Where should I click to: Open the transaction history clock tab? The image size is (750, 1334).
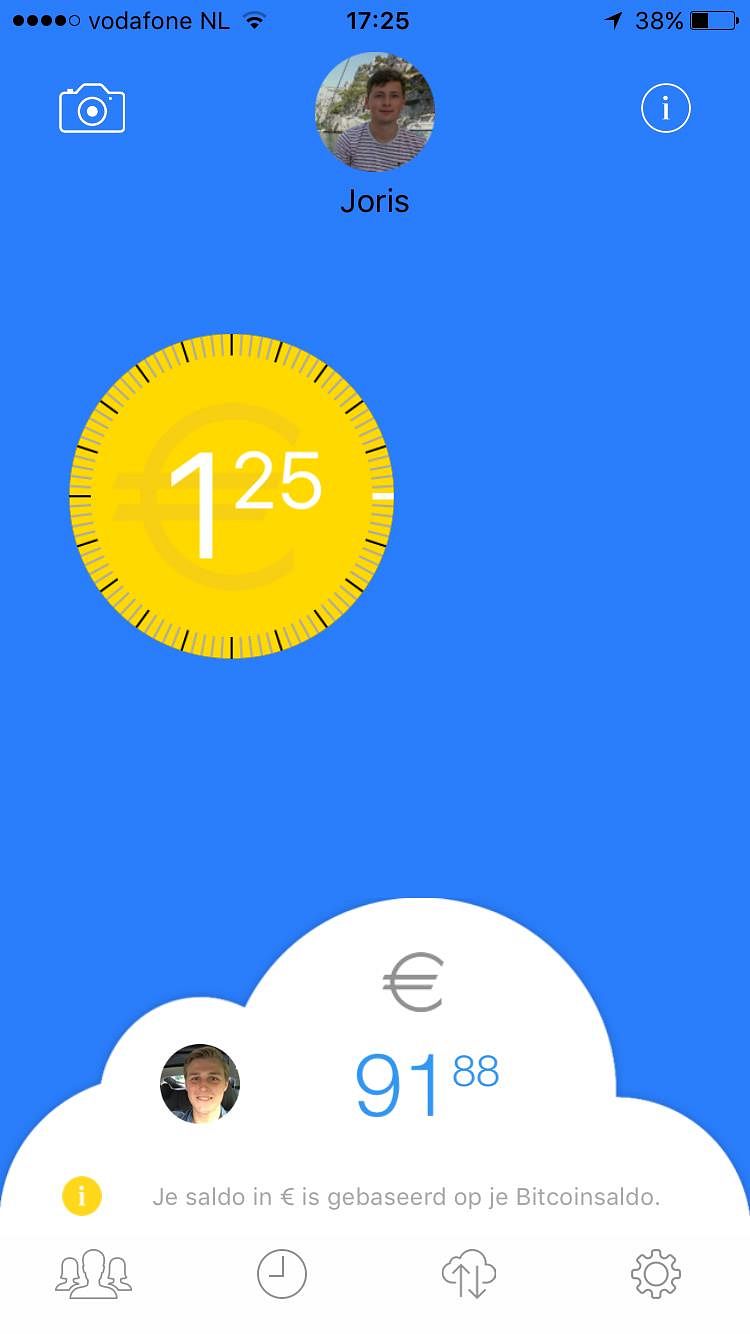pyautogui.click(x=282, y=1275)
